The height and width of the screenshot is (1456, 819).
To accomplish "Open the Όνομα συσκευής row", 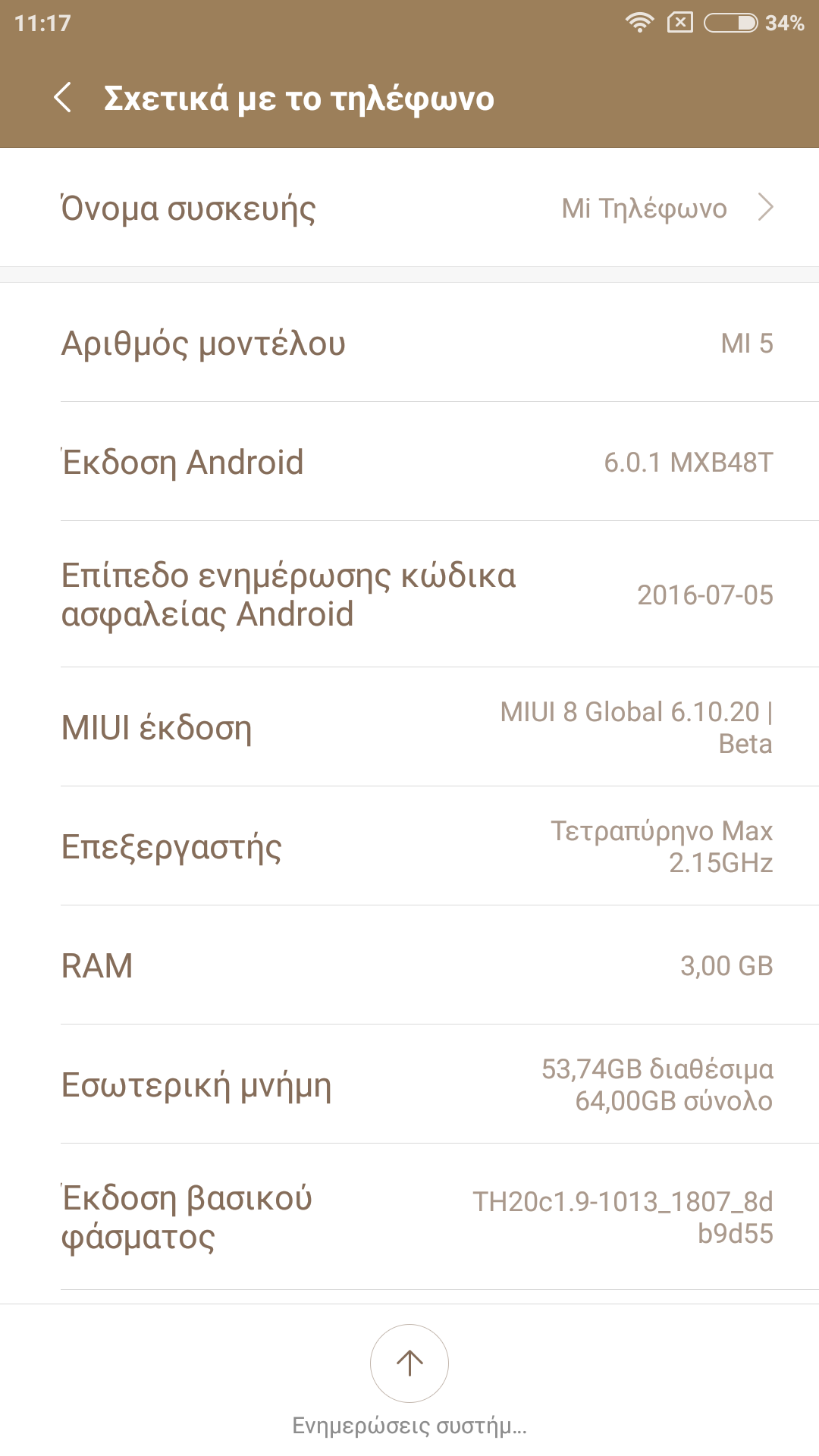I will (x=409, y=208).
